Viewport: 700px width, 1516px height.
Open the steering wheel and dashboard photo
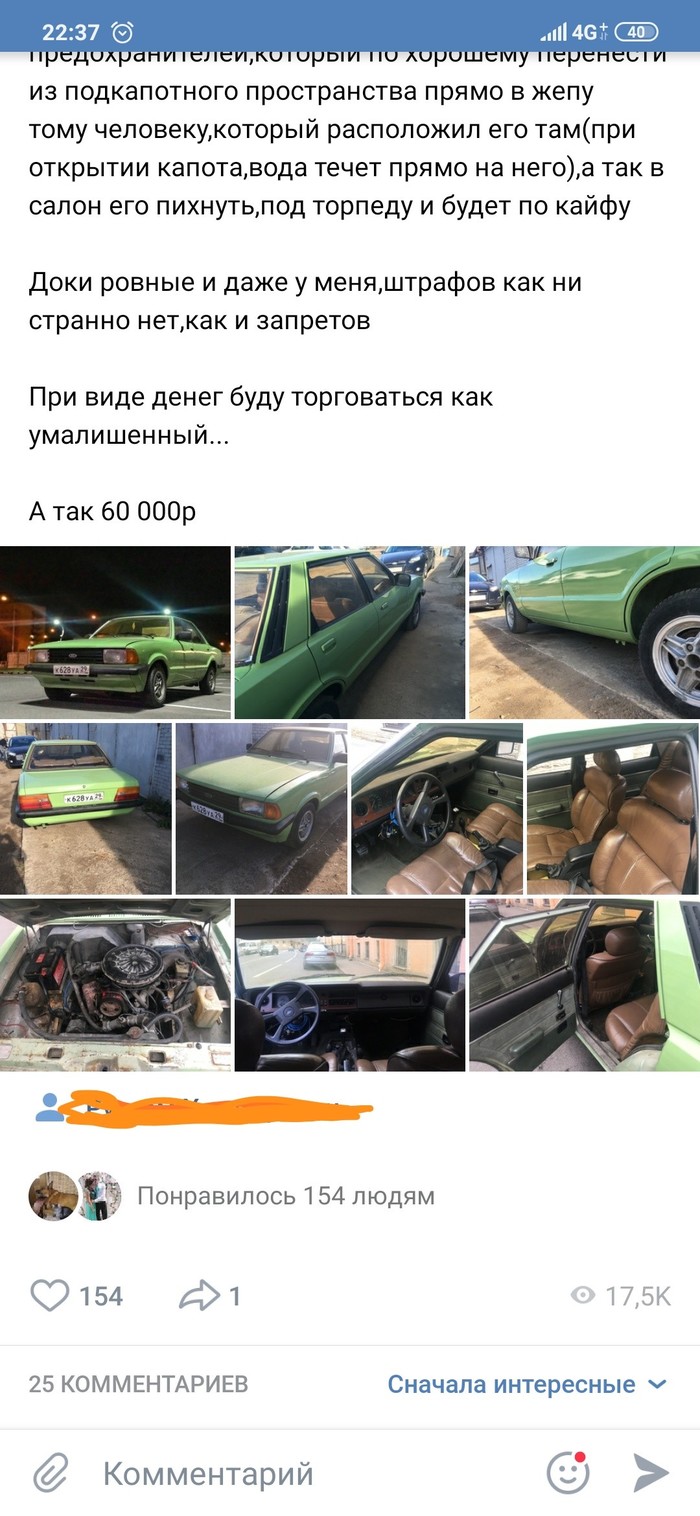pyautogui.click(x=436, y=808)
